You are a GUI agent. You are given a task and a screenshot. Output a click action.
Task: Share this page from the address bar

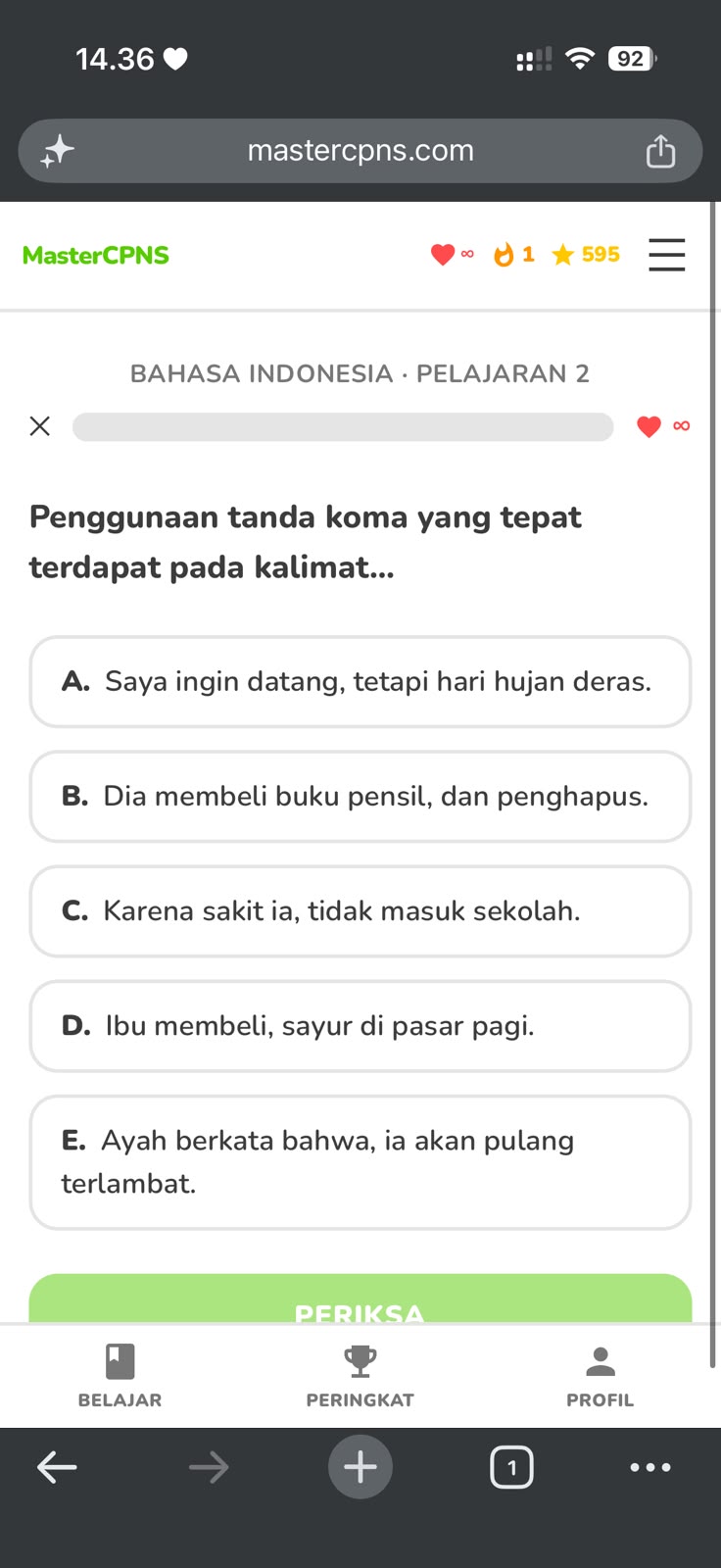point(660,151)
